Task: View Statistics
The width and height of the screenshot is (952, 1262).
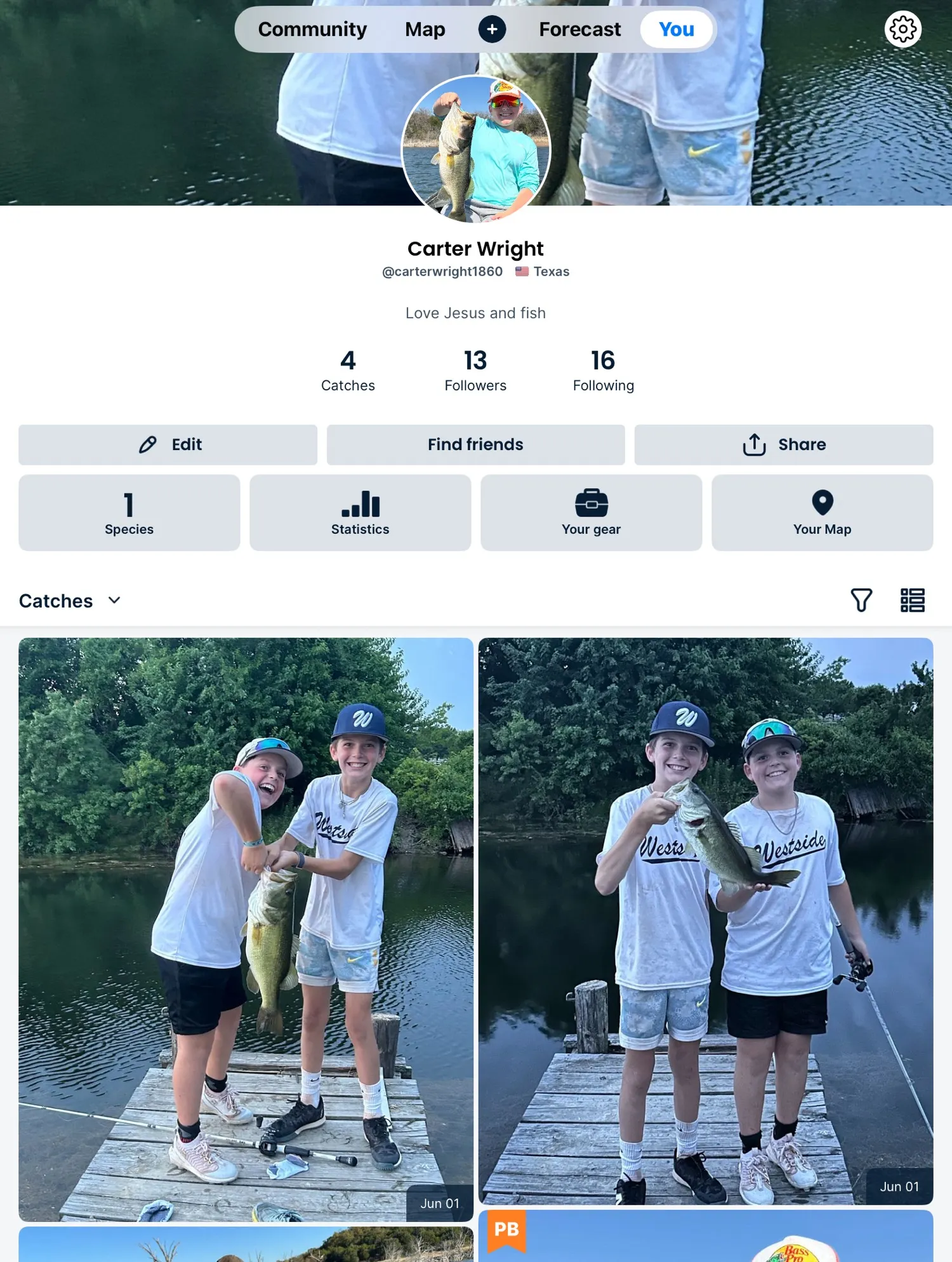Action: (360, 512)
